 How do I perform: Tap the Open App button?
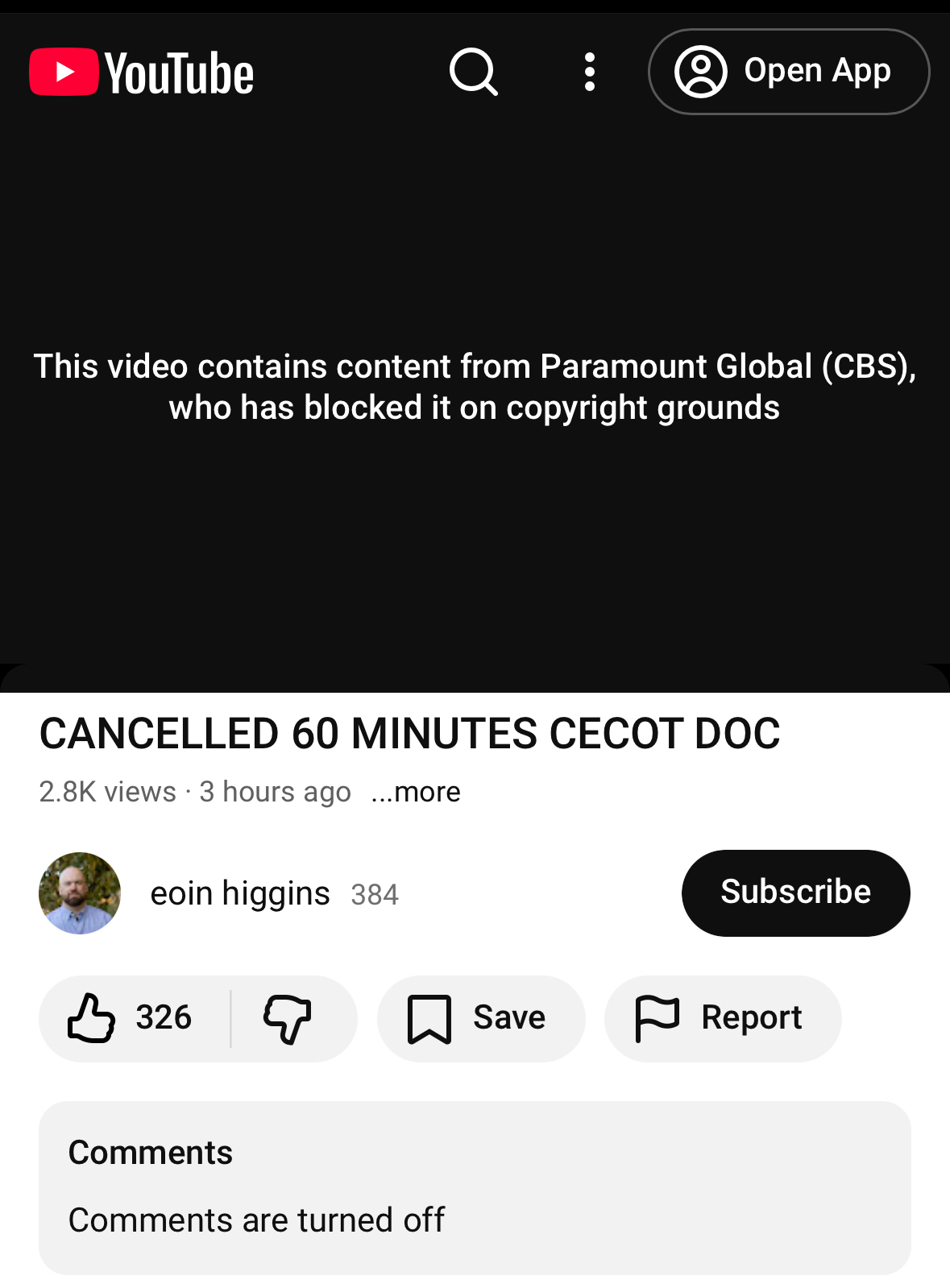point(789,72)
